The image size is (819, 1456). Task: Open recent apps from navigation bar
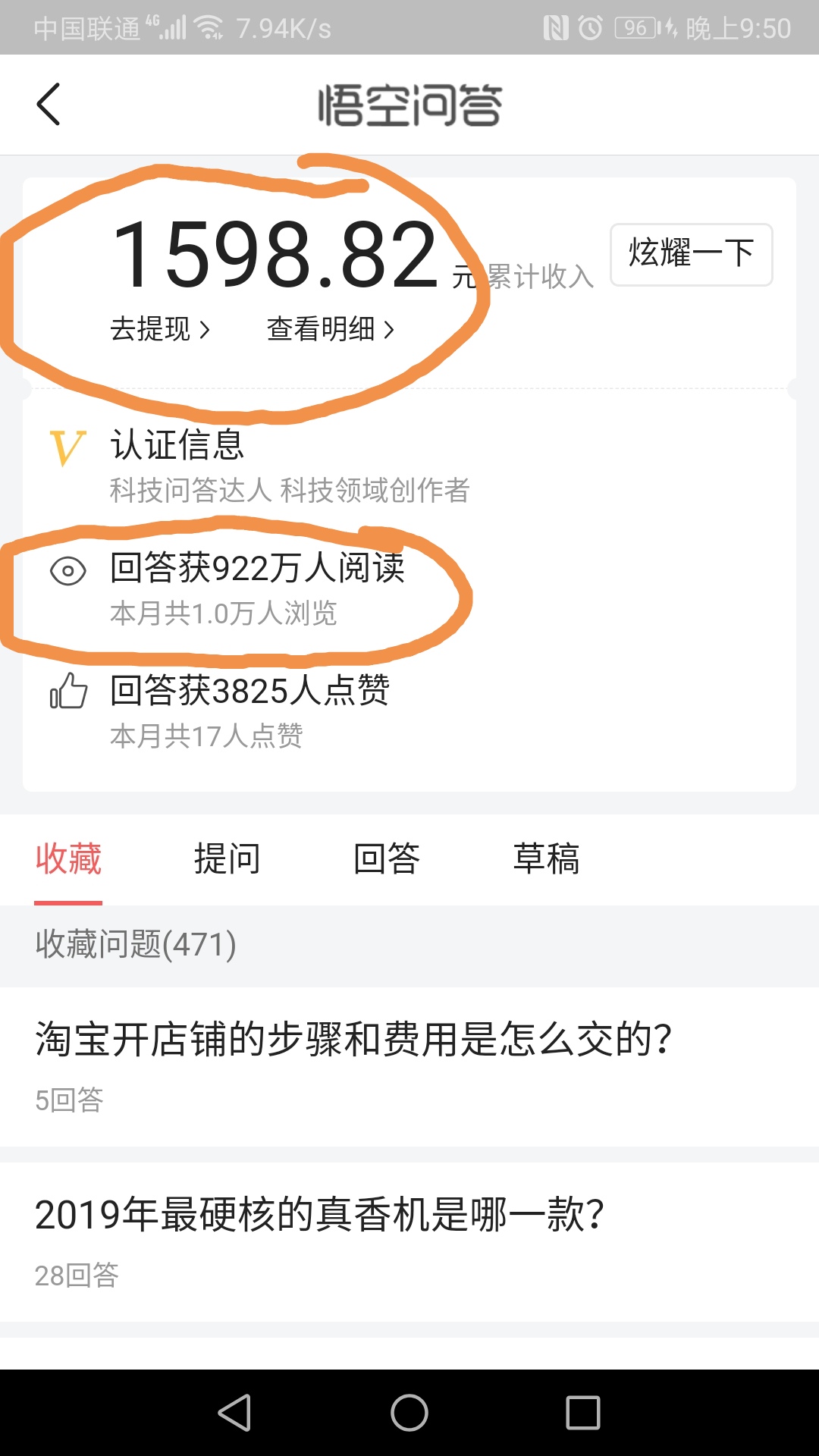pyautogui.click(x=583, y=1413)
